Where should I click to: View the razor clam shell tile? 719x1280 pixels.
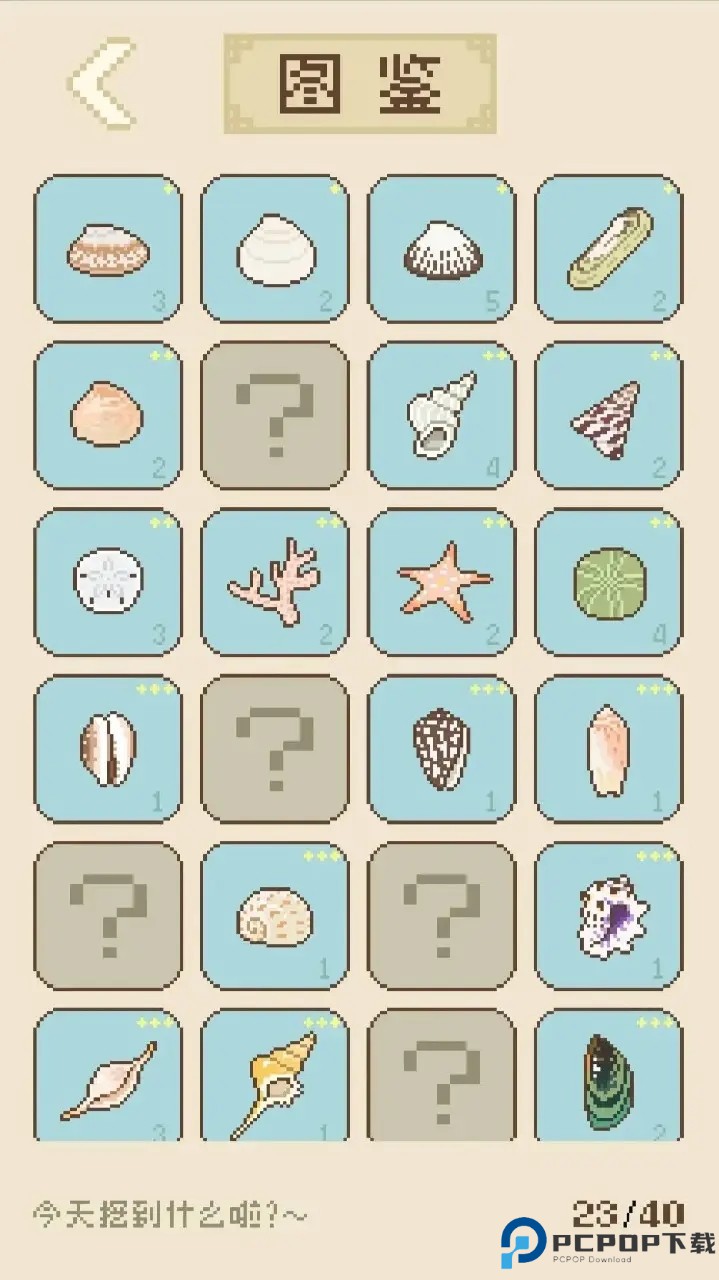(x=609, y=248)
